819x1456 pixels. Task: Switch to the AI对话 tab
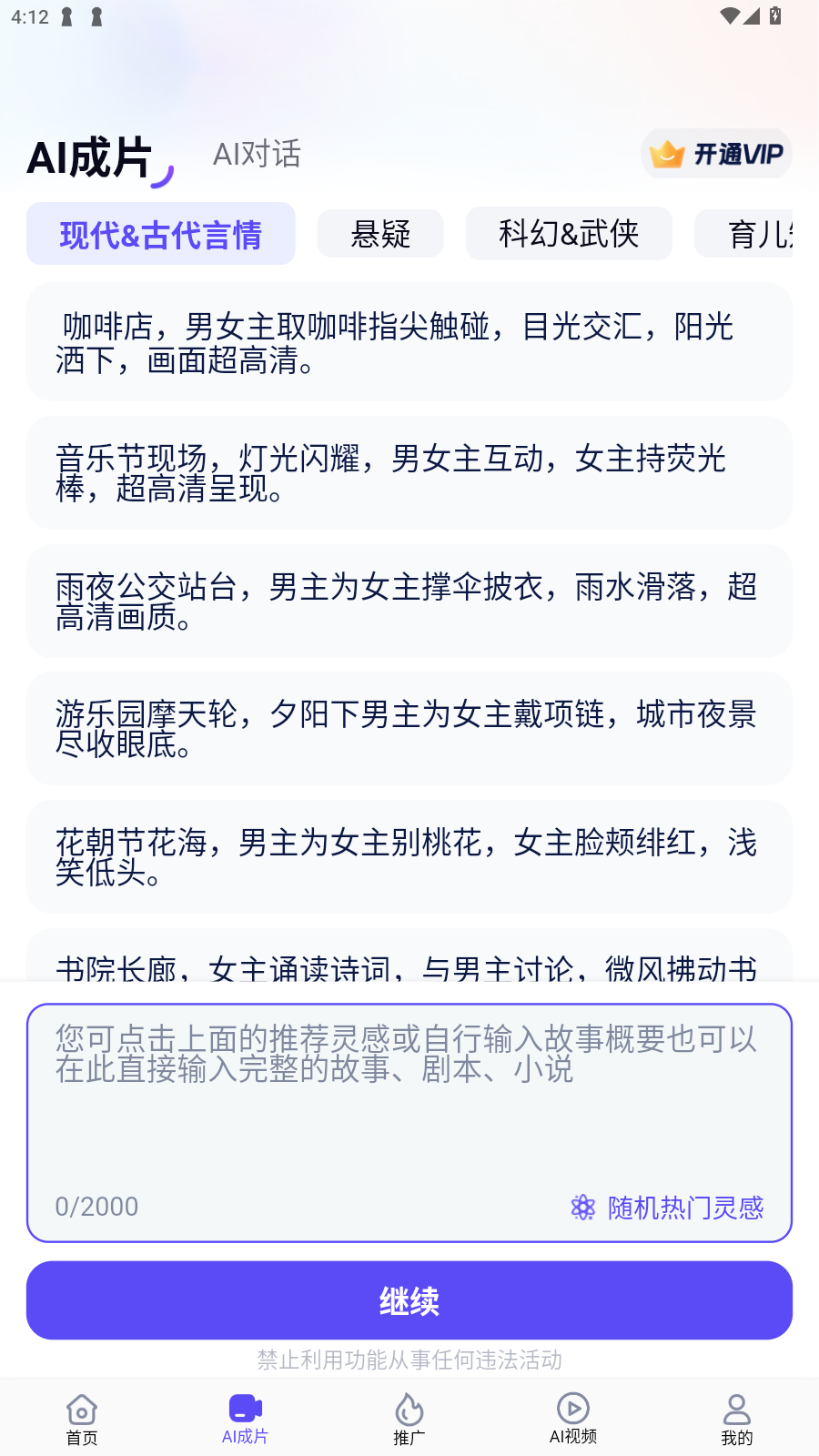(257, 154)
